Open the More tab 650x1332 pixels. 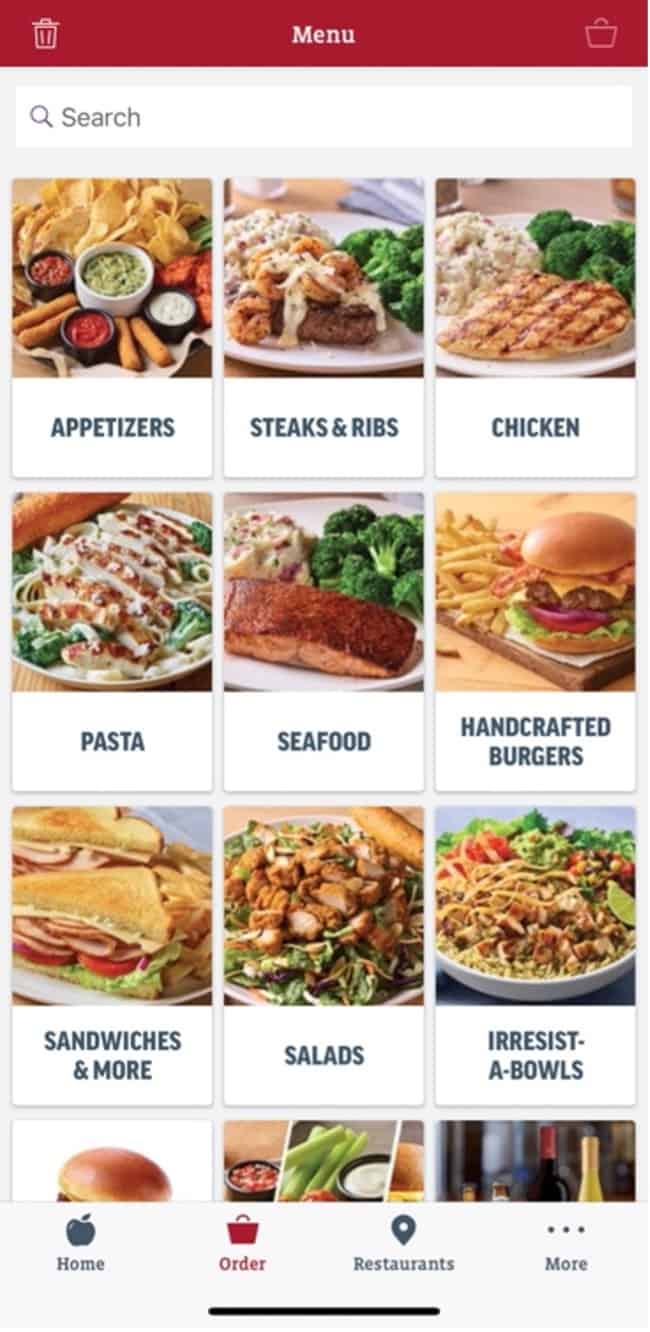point(566,1244)
